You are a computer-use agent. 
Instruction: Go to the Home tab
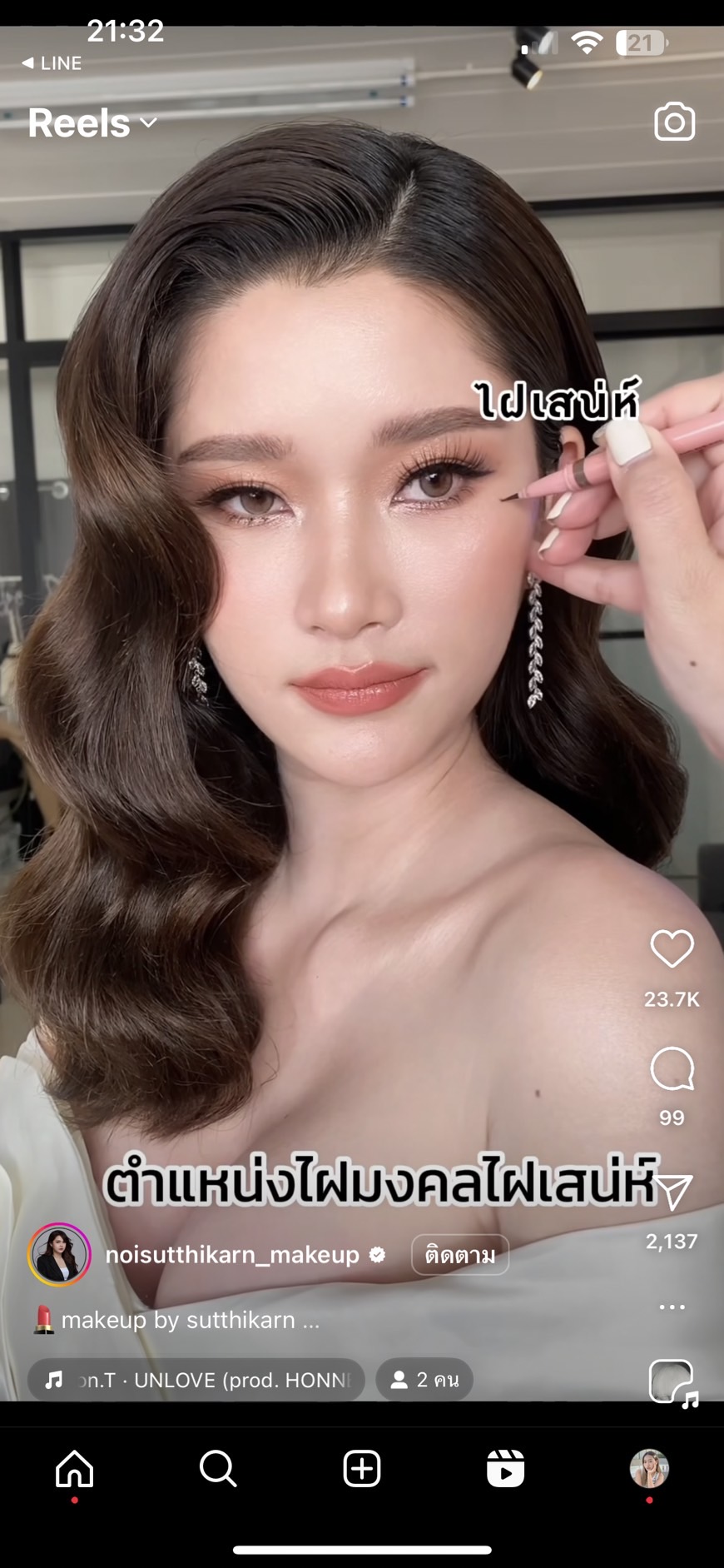(x=74, y=1469)
